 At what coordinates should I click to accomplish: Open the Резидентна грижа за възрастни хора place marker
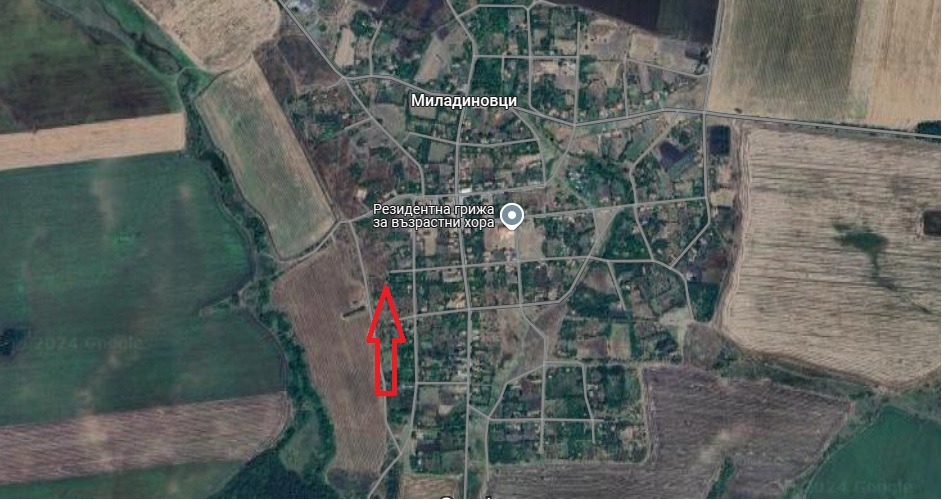pyautogui.click(x=512, y=216)
